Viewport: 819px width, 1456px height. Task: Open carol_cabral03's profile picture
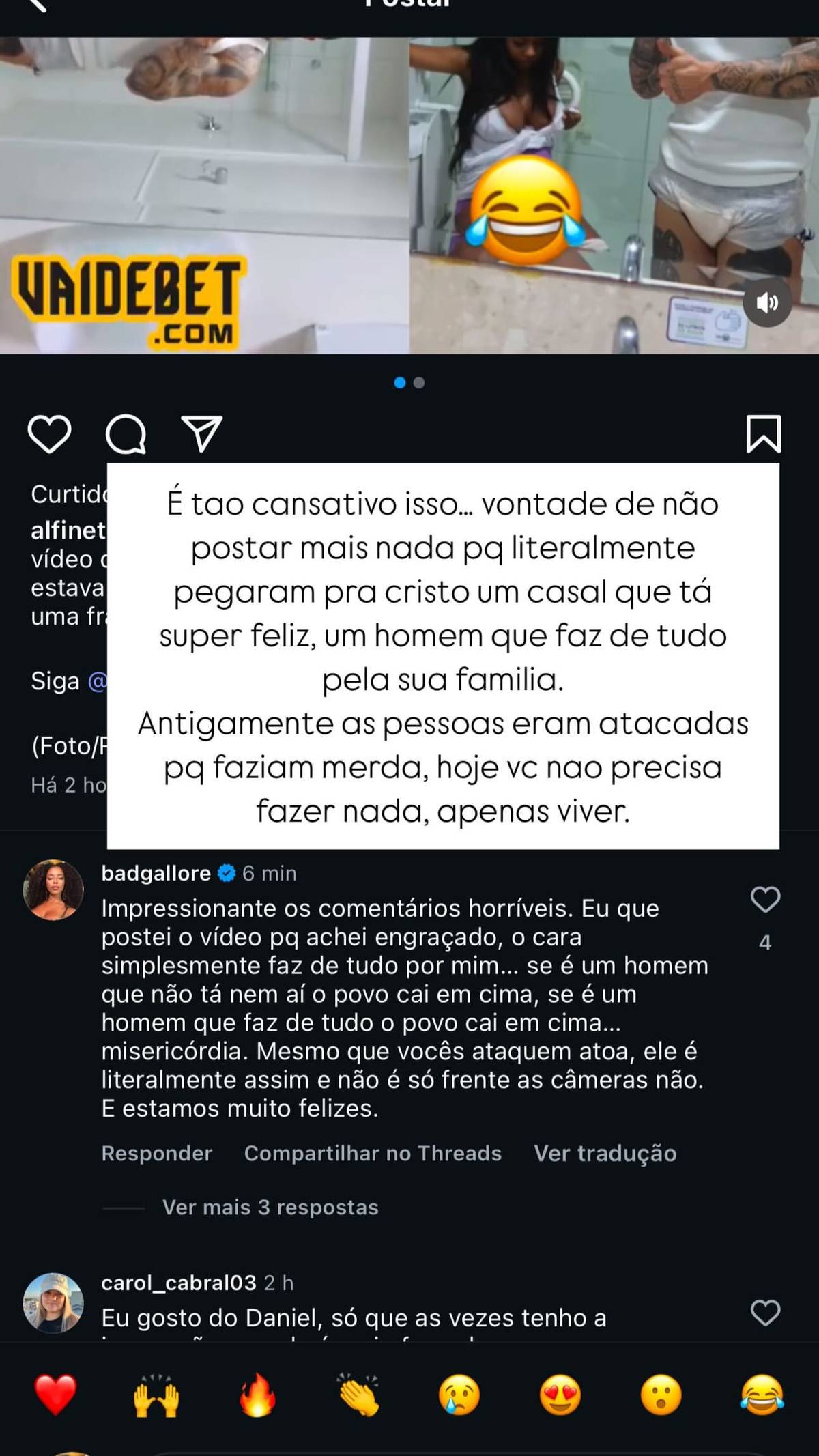pyautogui.click(x=53, y=1302)
